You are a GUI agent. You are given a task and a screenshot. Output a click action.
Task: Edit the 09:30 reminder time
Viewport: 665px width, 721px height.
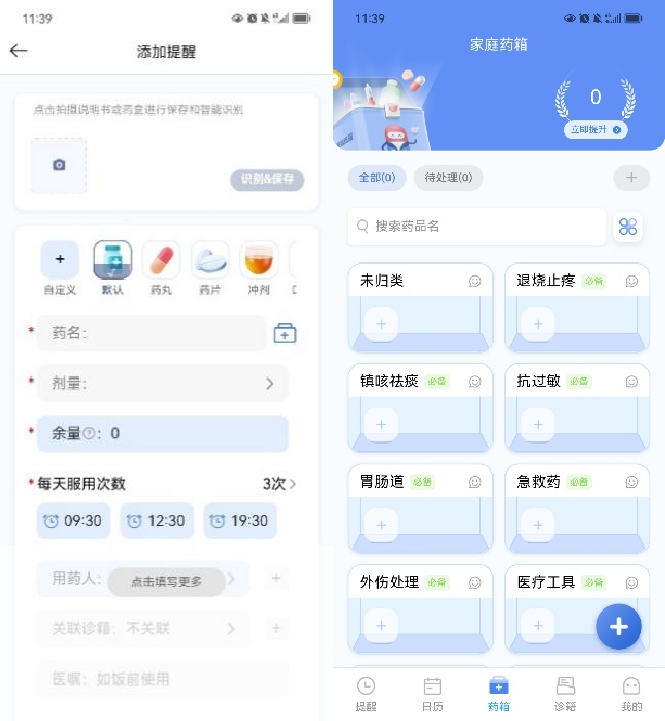(x=72, y=521)
